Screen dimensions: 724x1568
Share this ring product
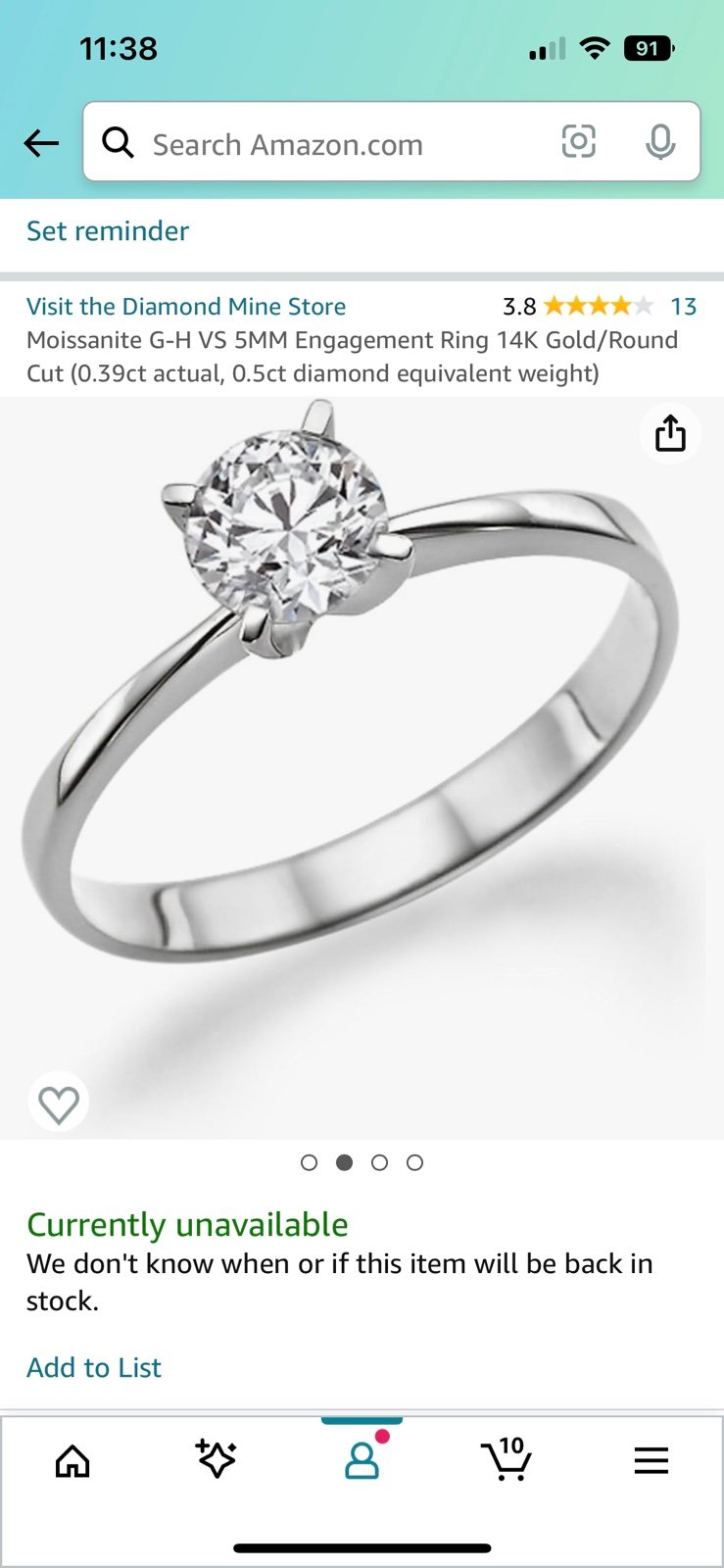pos(670,432)
